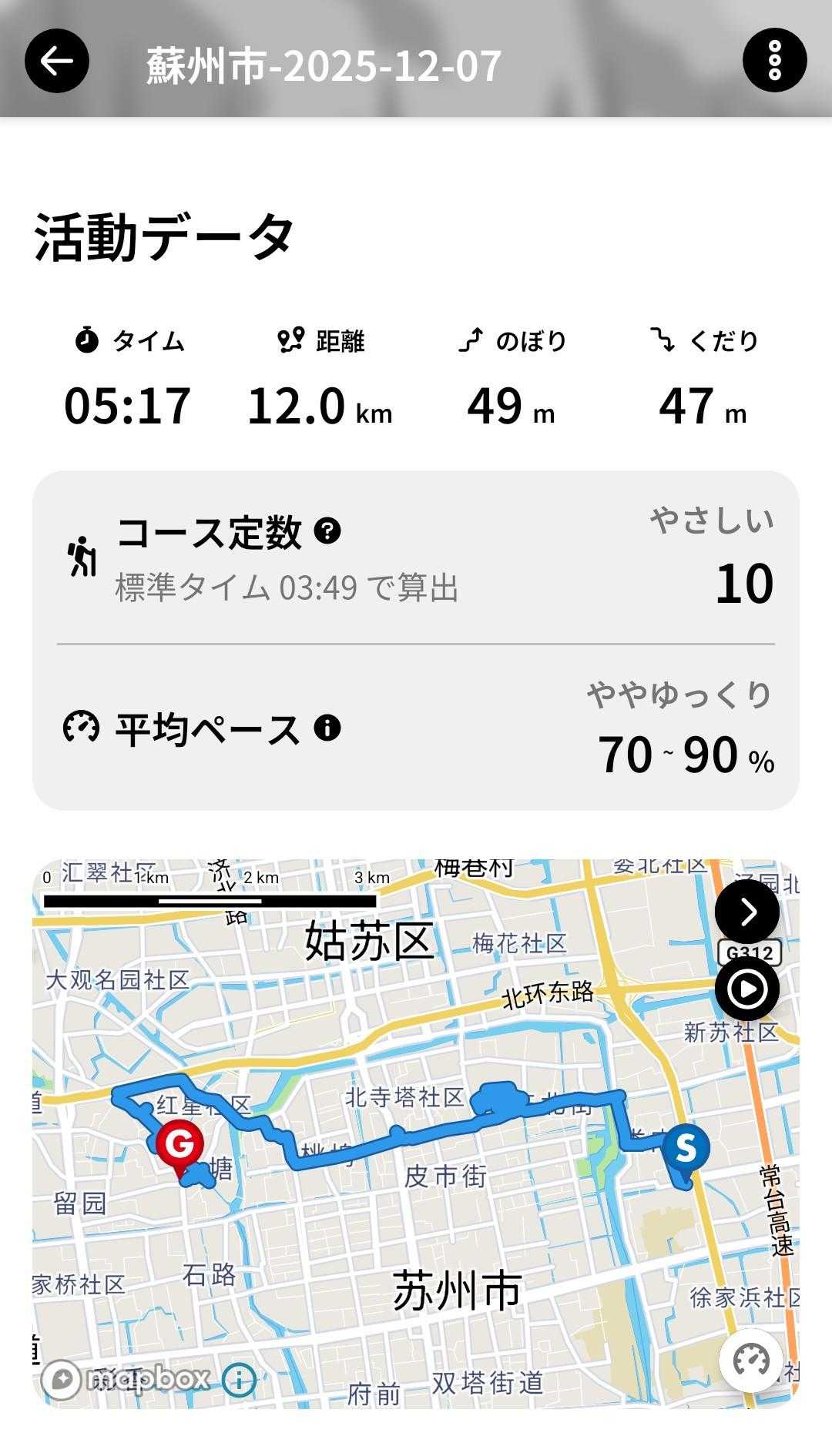Tap the speedometer button on the map
This screenshot has height=1456, width=832.
[x=751, y=1361]
